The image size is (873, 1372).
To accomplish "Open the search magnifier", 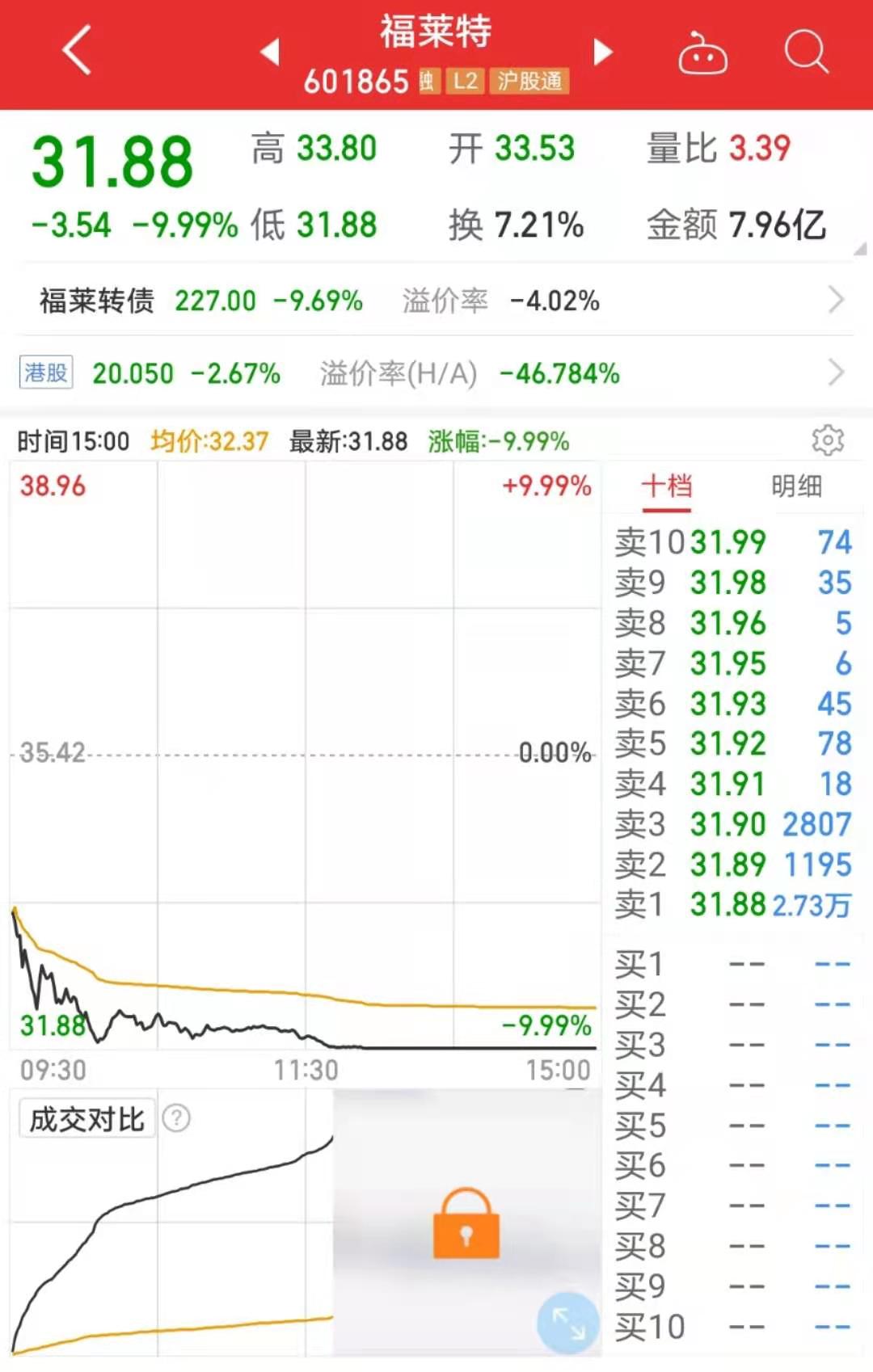I will click(x=806, y=52).
